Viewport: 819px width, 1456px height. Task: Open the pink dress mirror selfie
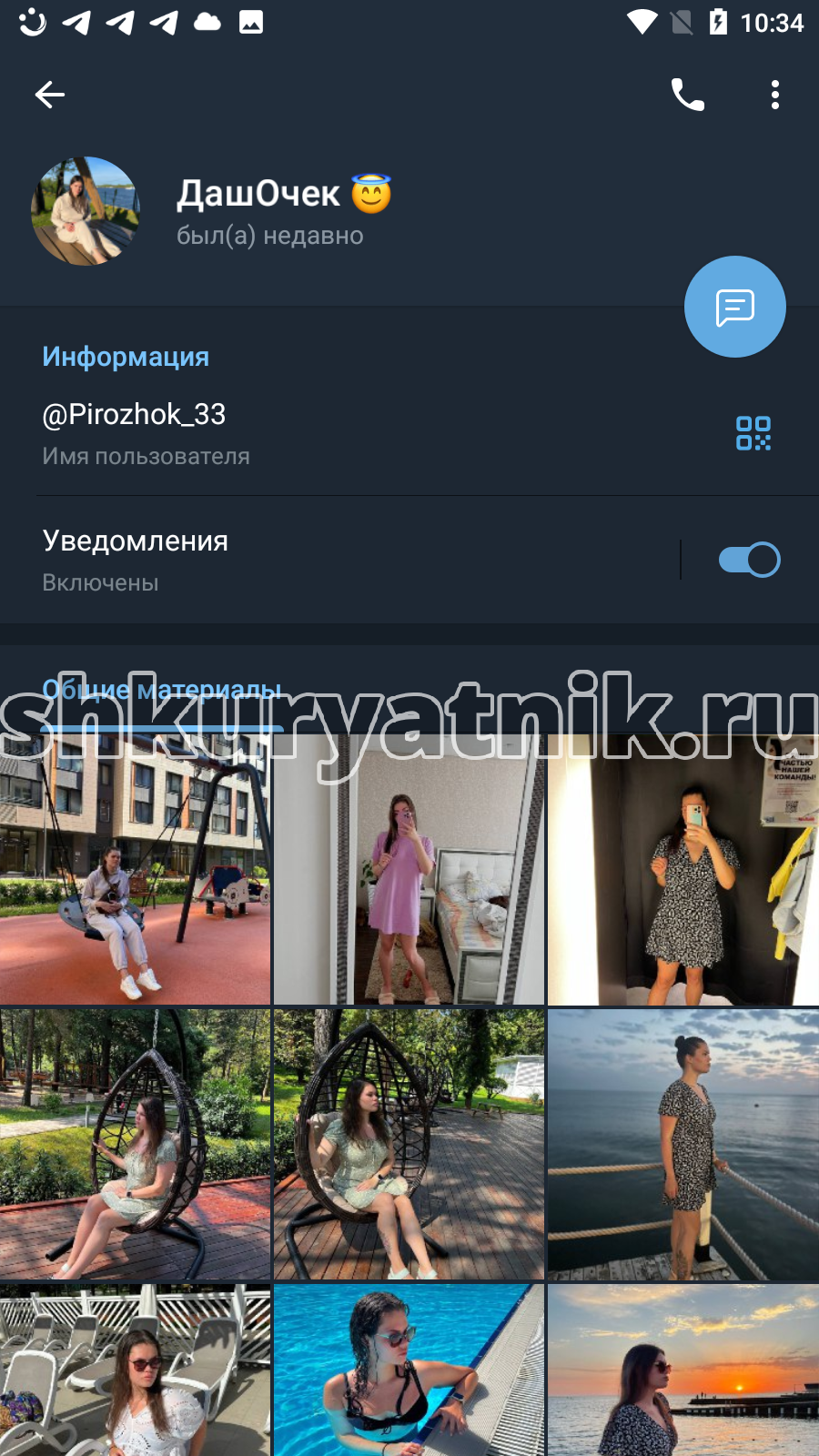click(x=409, y=869)
